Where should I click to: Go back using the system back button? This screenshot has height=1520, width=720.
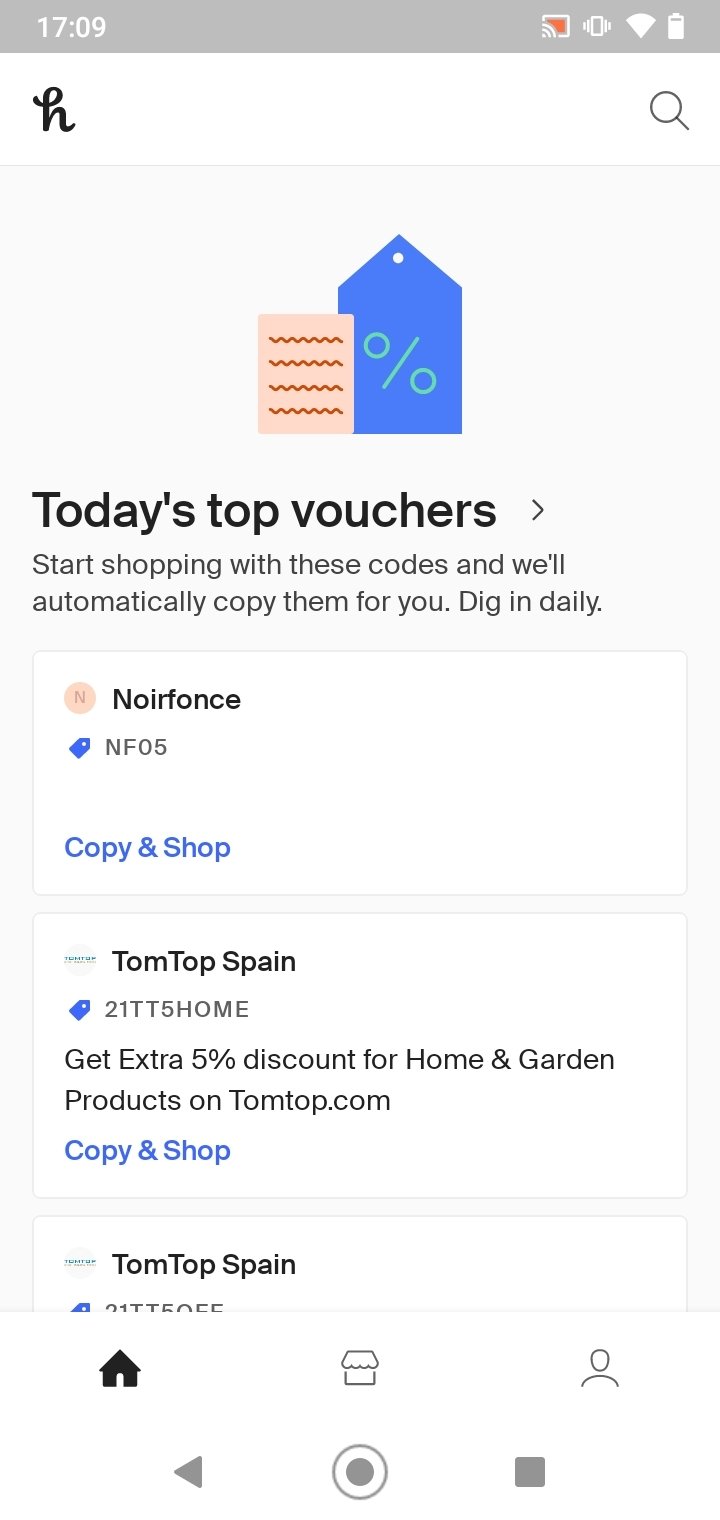[x=188, y=1472]
